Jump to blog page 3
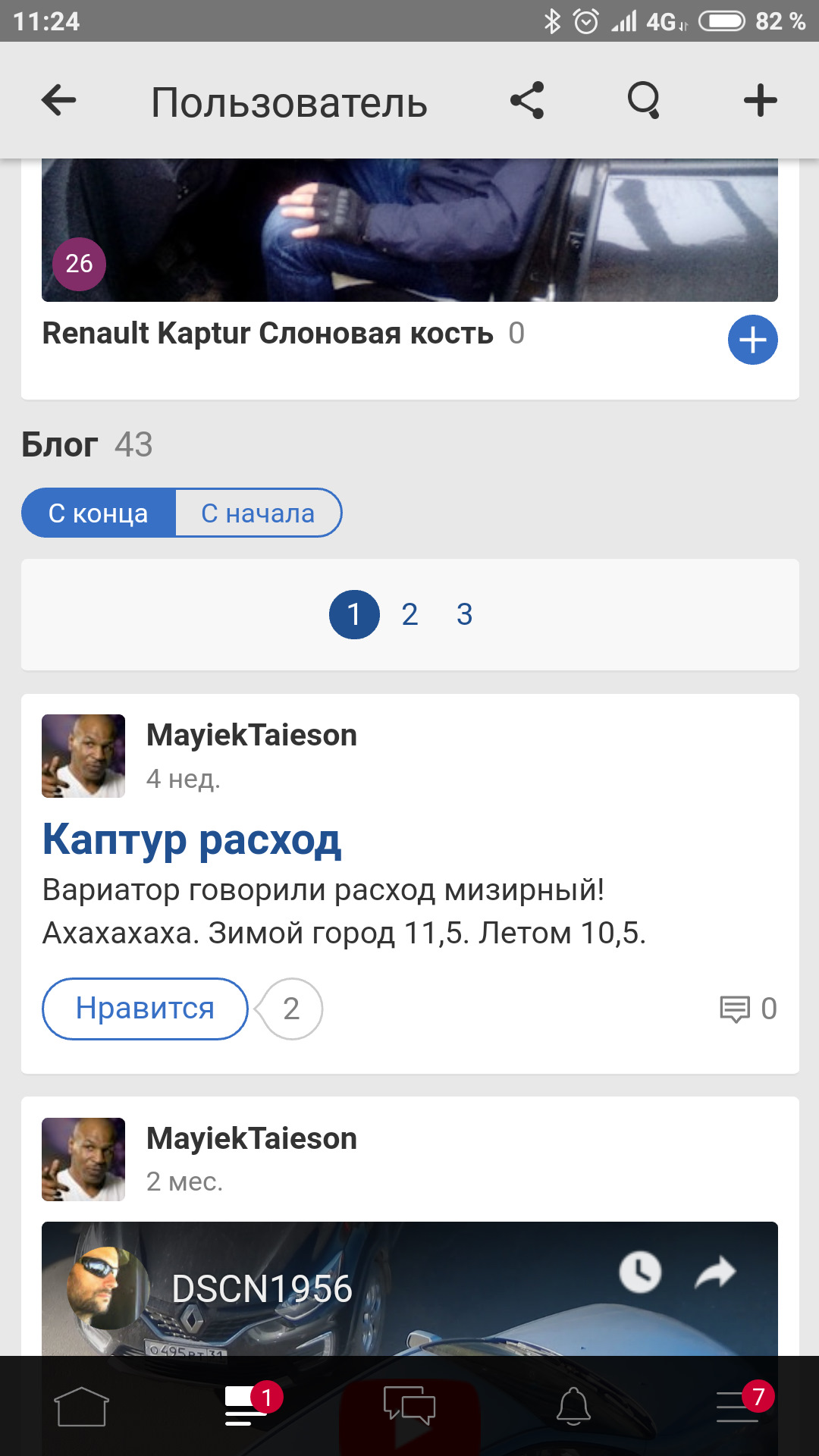 pos(464,614)
